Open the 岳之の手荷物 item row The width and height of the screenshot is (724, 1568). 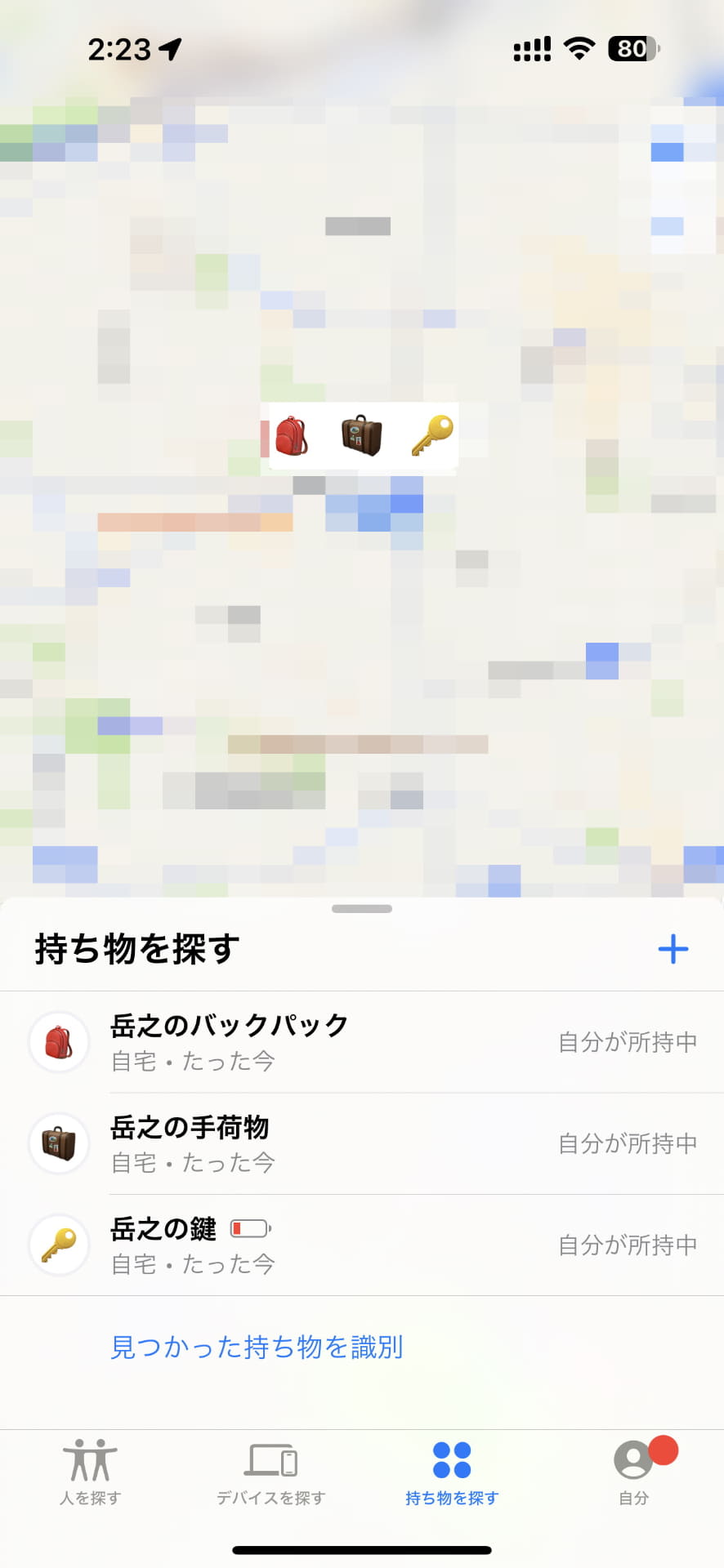[327, 1143]
